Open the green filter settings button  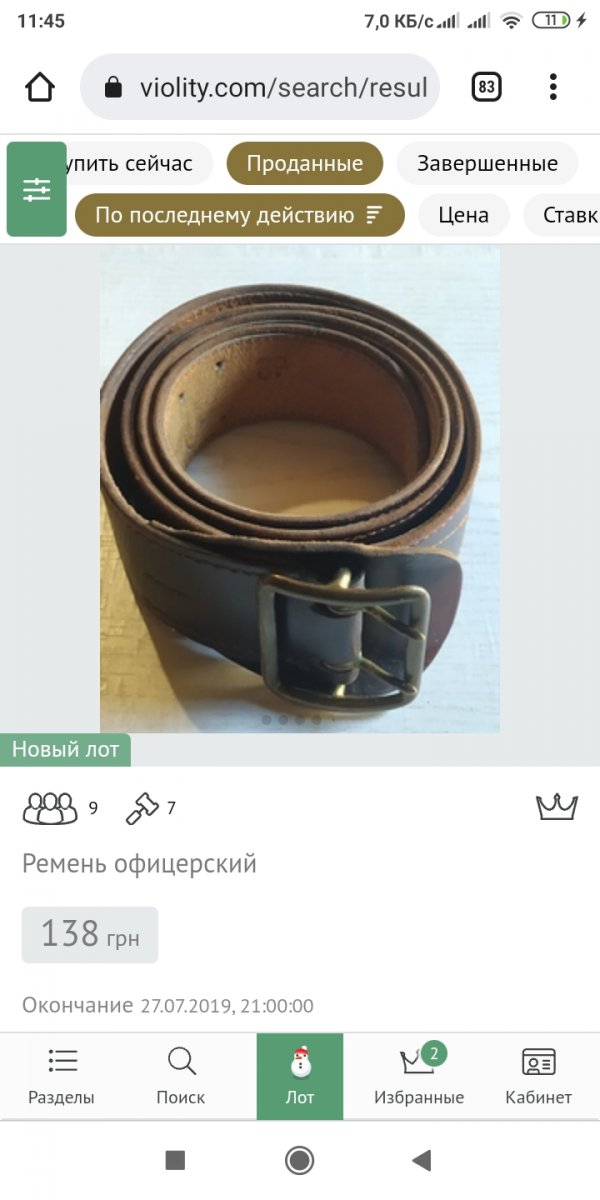click(37, 189)
